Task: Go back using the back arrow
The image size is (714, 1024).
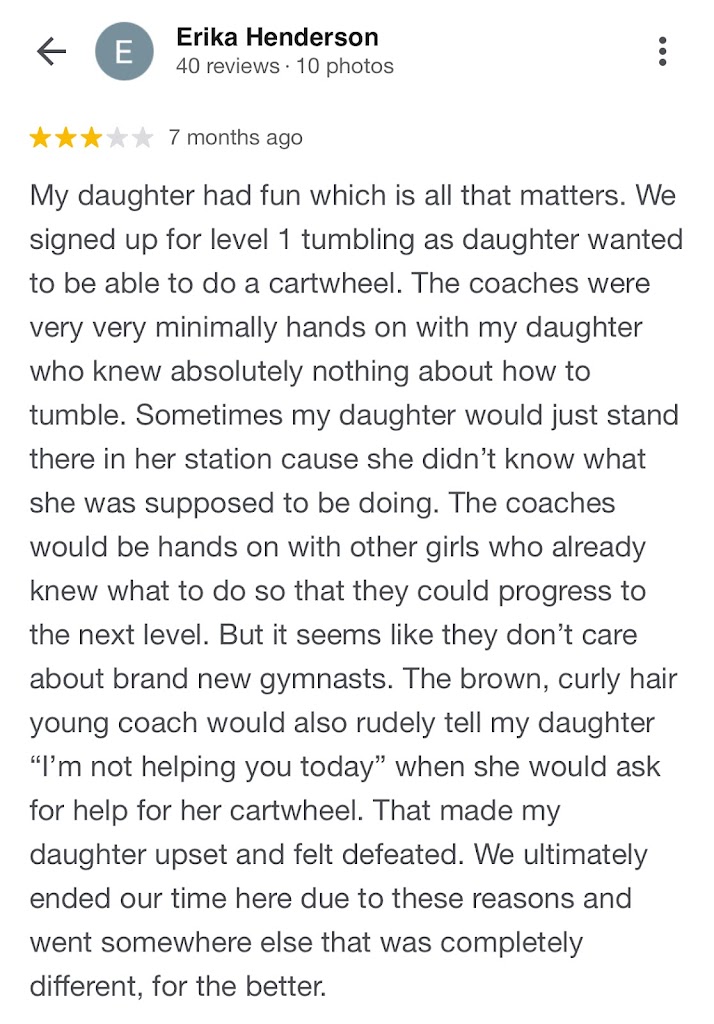Action: (50, 52)
